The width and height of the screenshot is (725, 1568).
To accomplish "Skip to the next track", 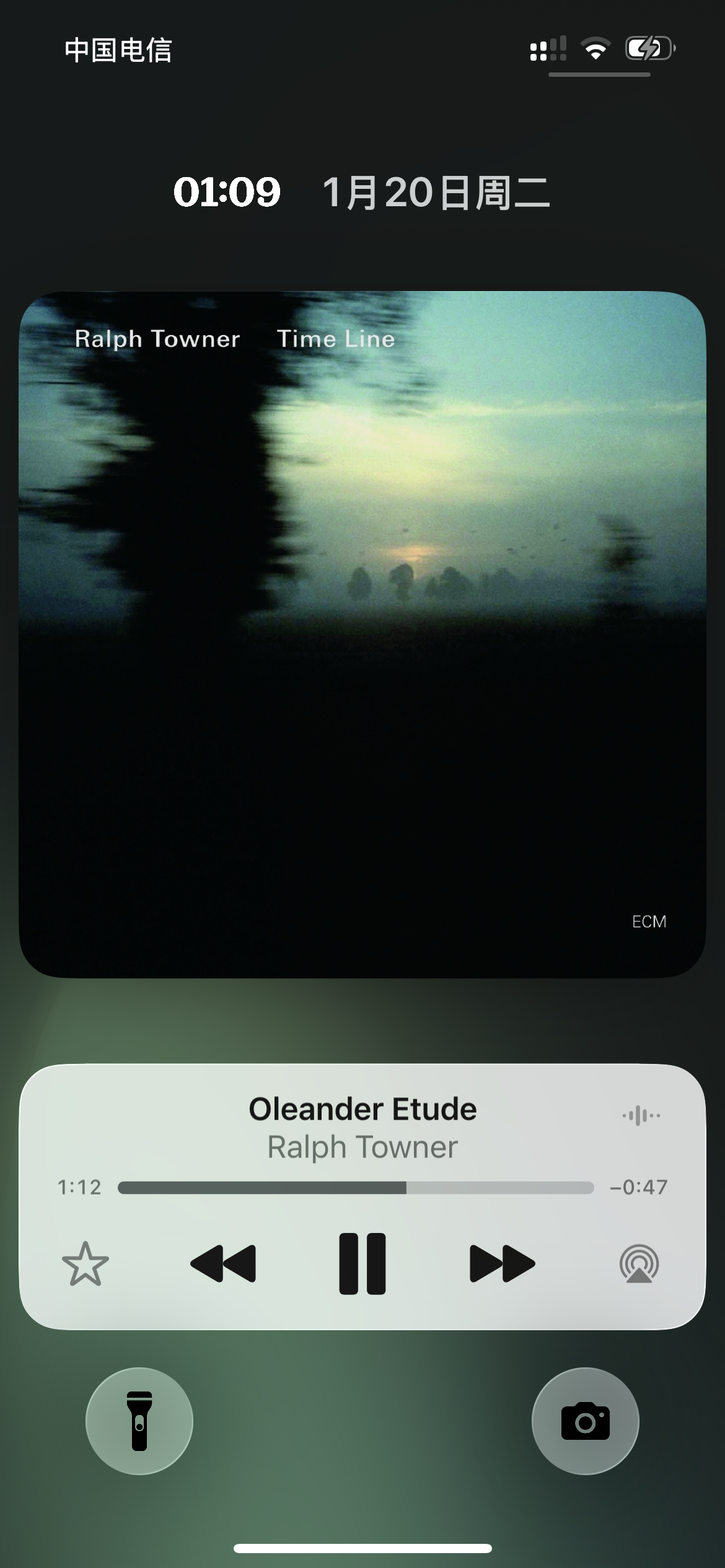I will (502, 1263).
